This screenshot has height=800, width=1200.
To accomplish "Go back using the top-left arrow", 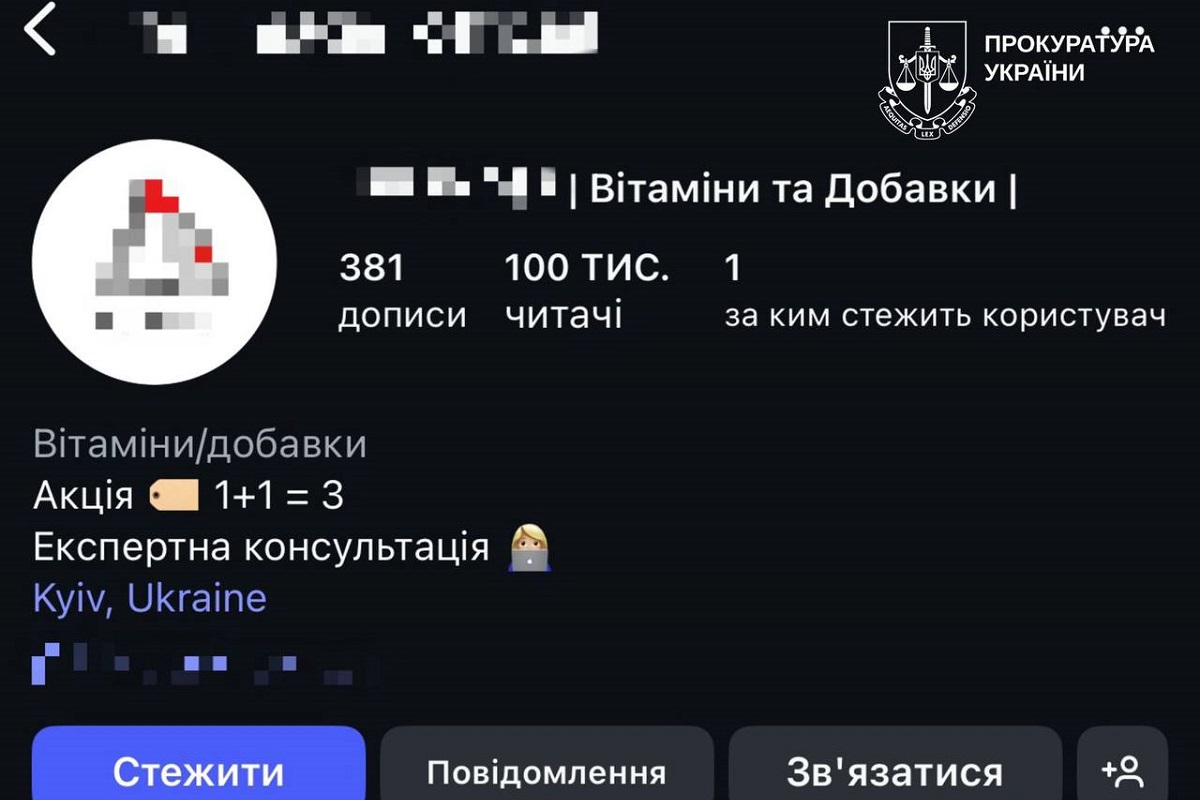I will click(x=40, y=30).
